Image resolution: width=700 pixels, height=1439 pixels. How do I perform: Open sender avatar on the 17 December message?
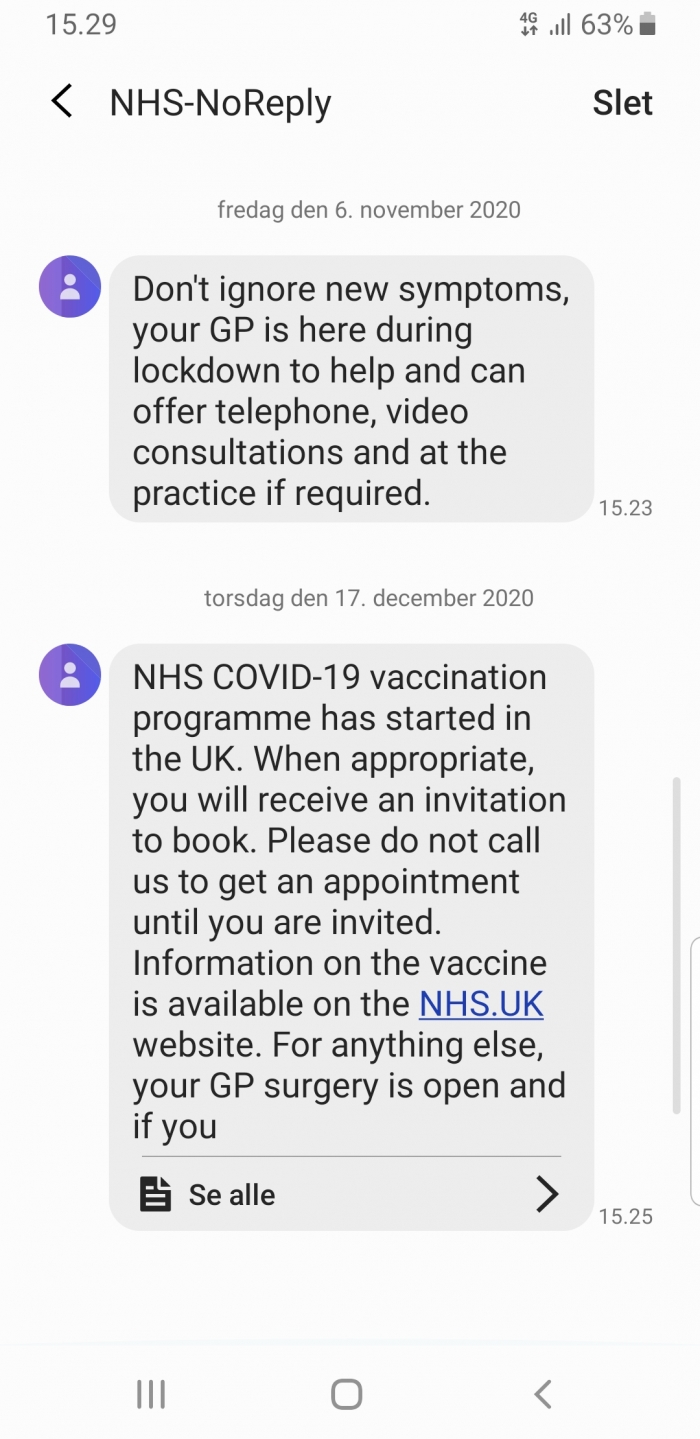click(70, 675)
